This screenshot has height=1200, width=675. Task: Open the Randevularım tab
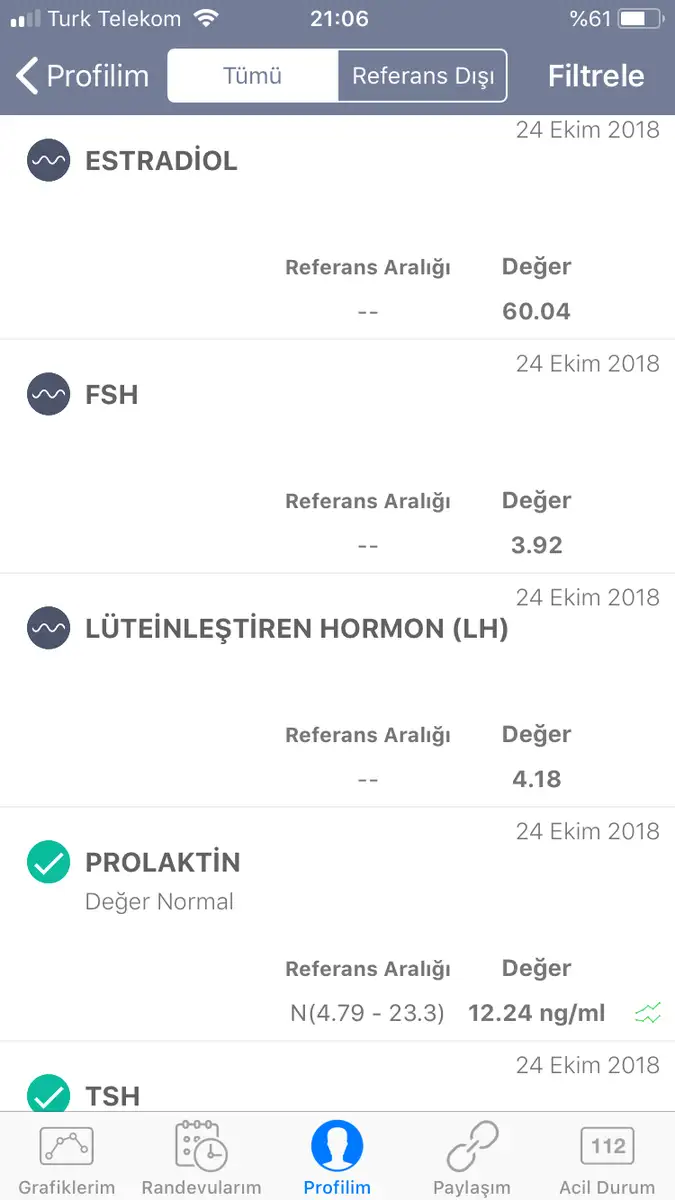(201, 1158)
